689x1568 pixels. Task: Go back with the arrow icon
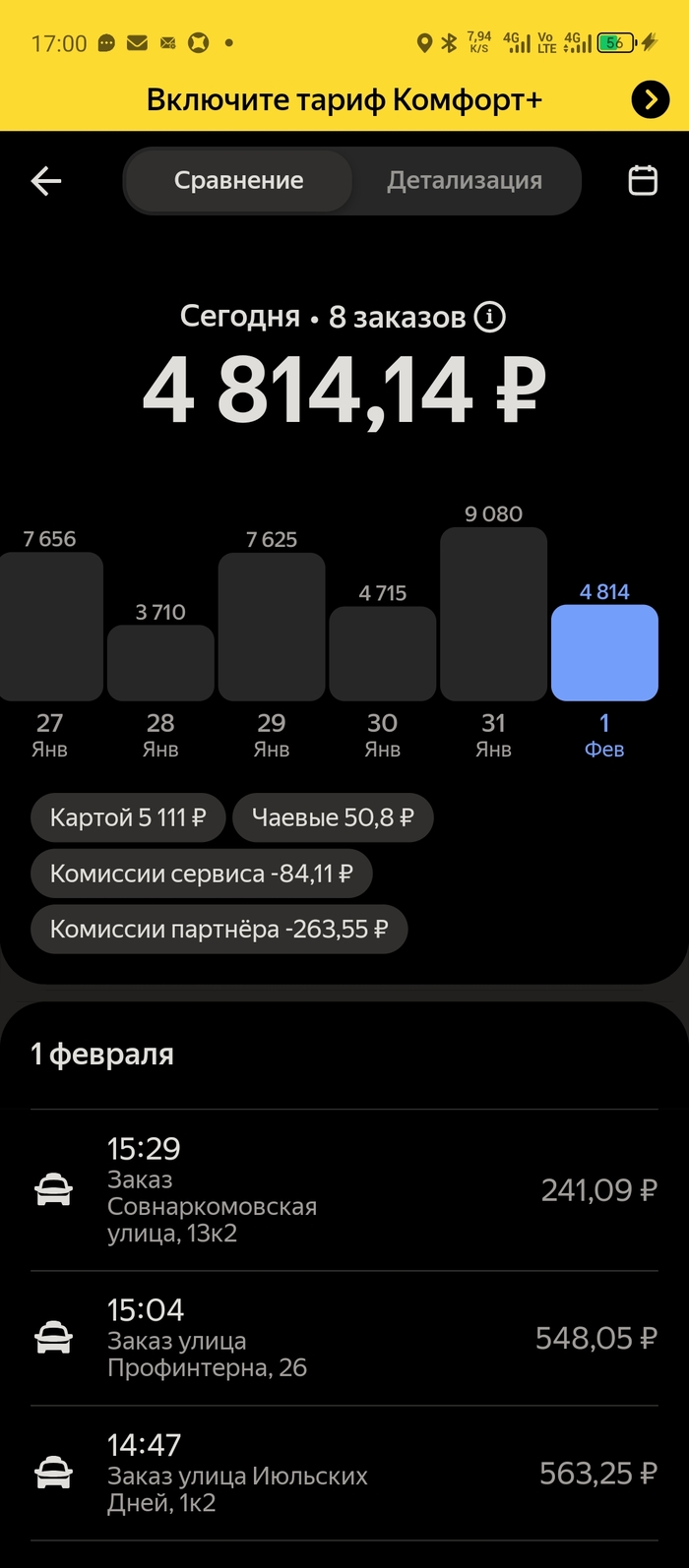[46, 181]
